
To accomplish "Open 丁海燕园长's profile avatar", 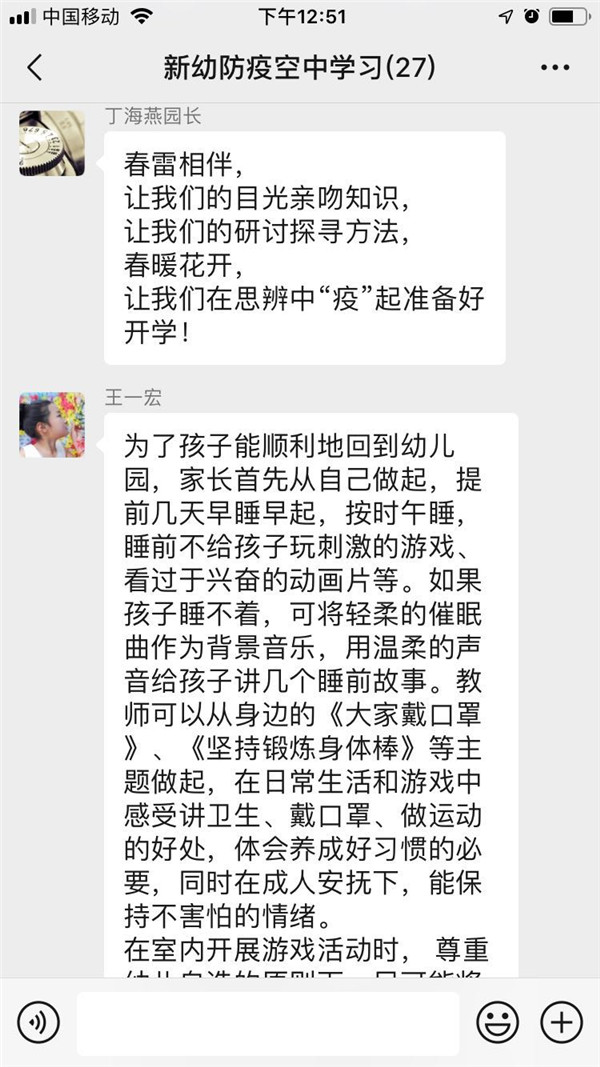I will coord(52,143).
